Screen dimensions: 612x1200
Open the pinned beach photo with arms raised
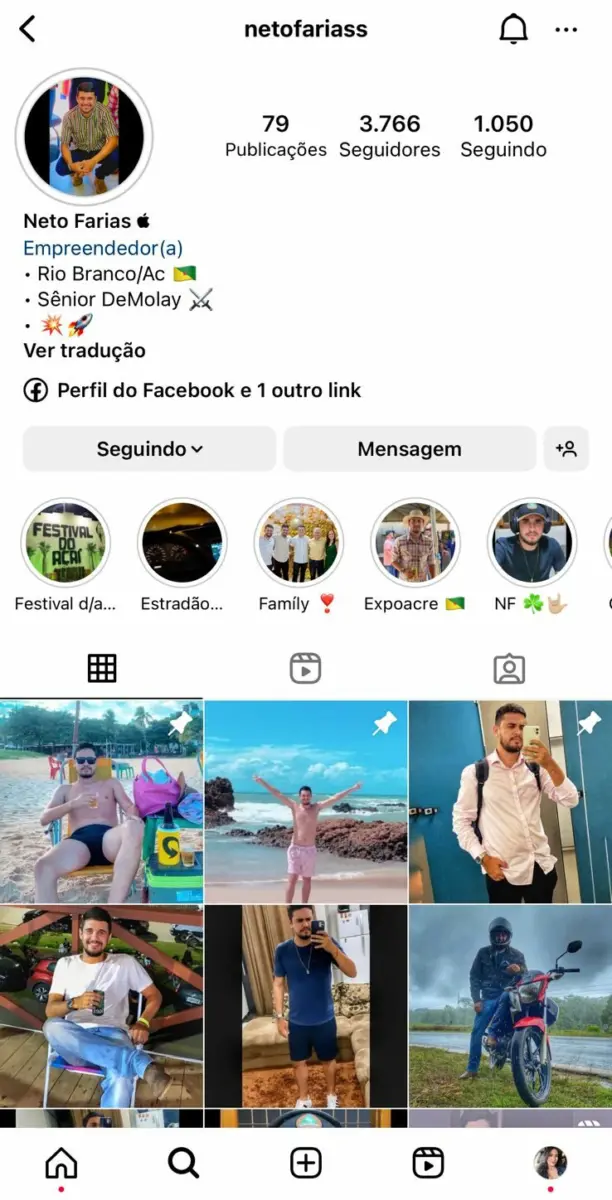(305, 801)
